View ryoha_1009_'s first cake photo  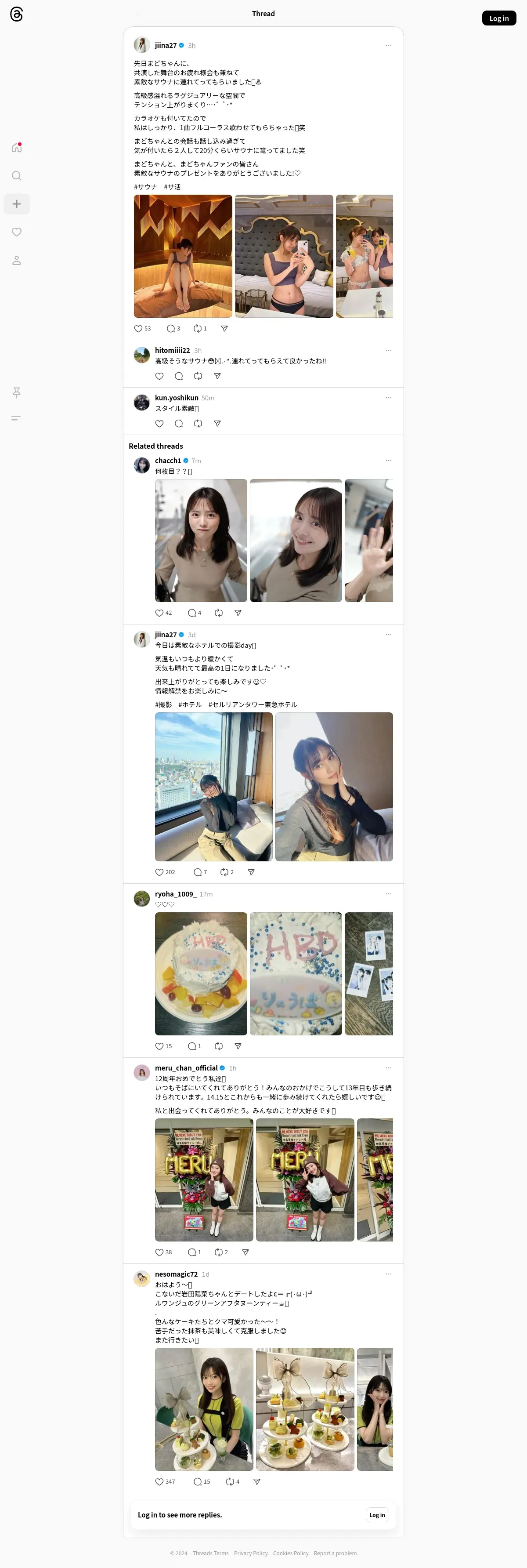[201, 973]
